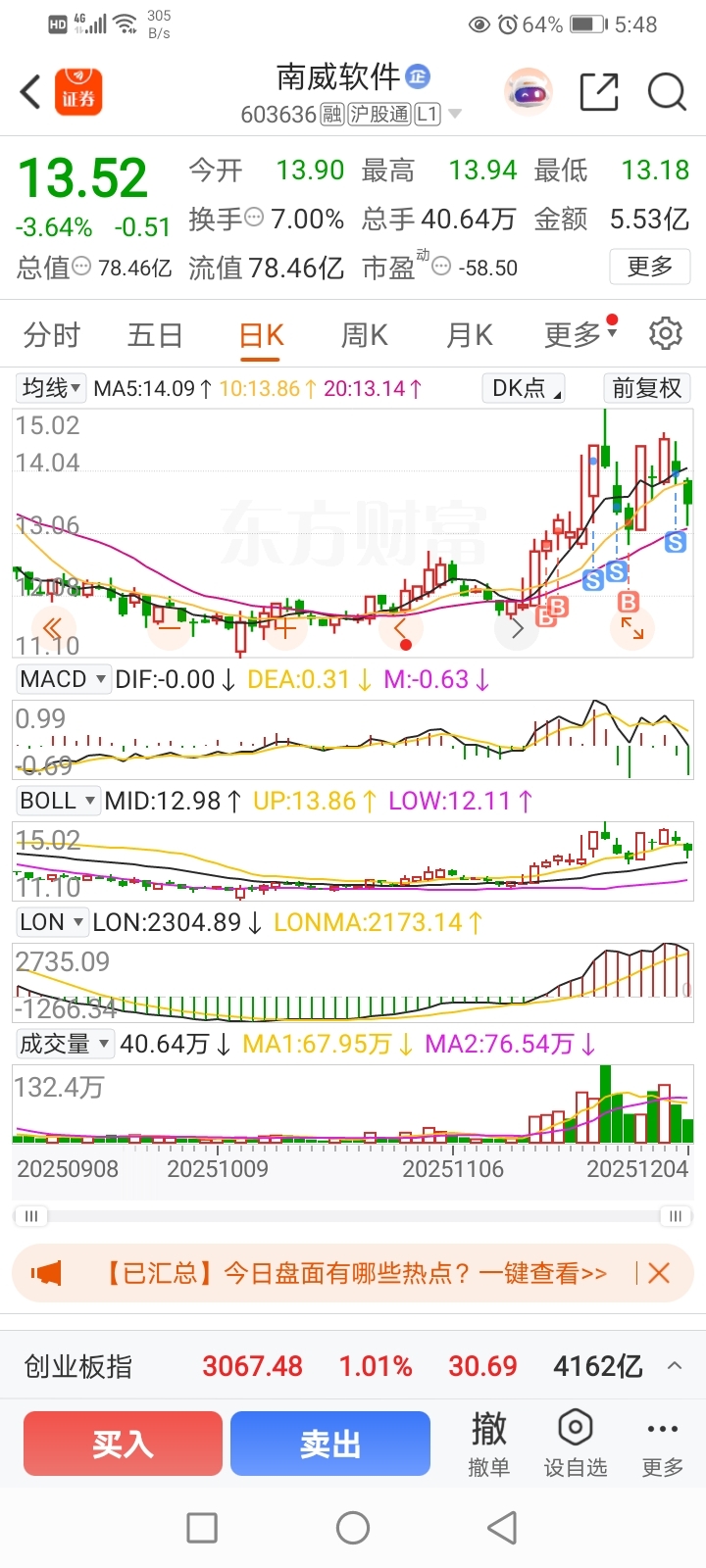Change the BOLL indicator dropdown
This screenshot has width=706, height=1568.
click(x=57, y=801)
